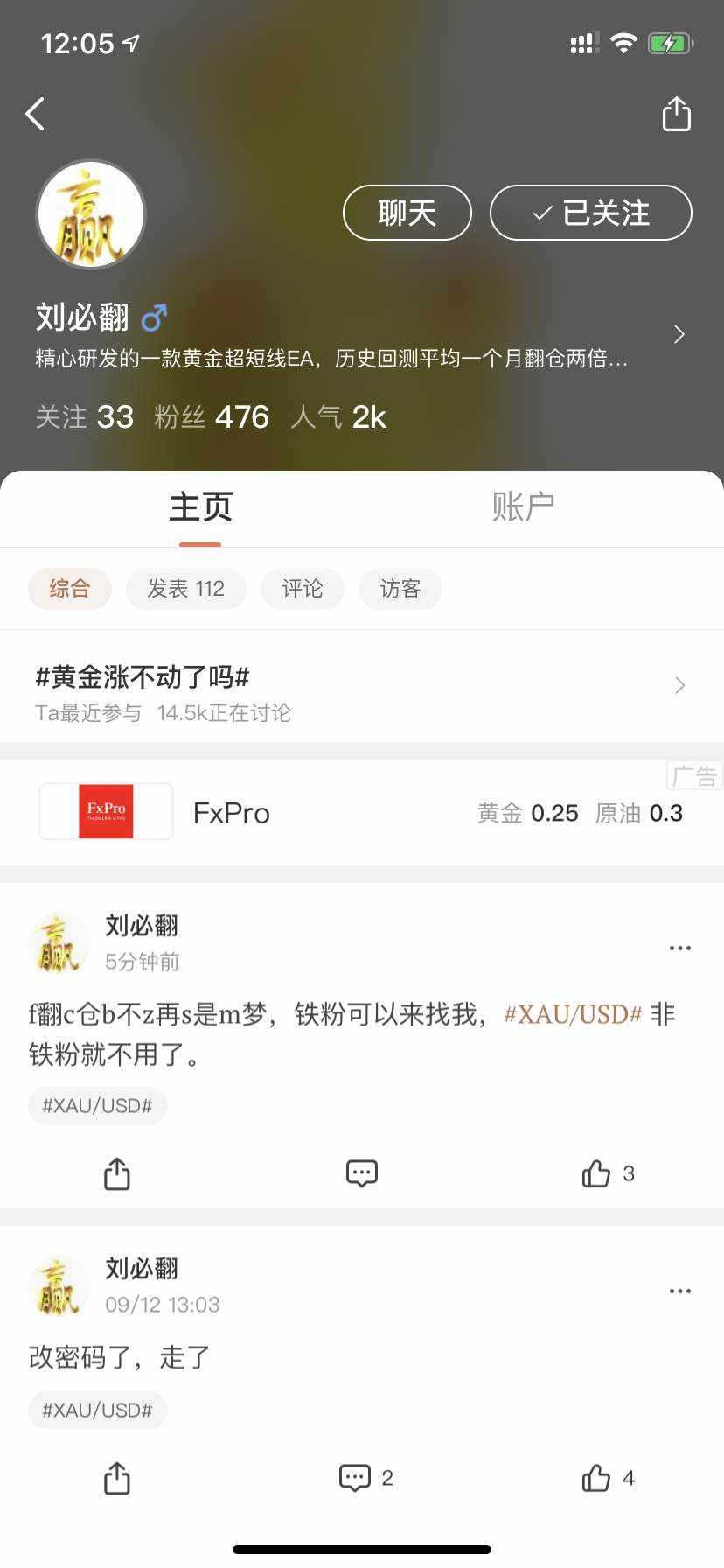Filter by the 评论 chip
Screen dimensions: 724x1568
pyautogui.click(x=303, y=589)
